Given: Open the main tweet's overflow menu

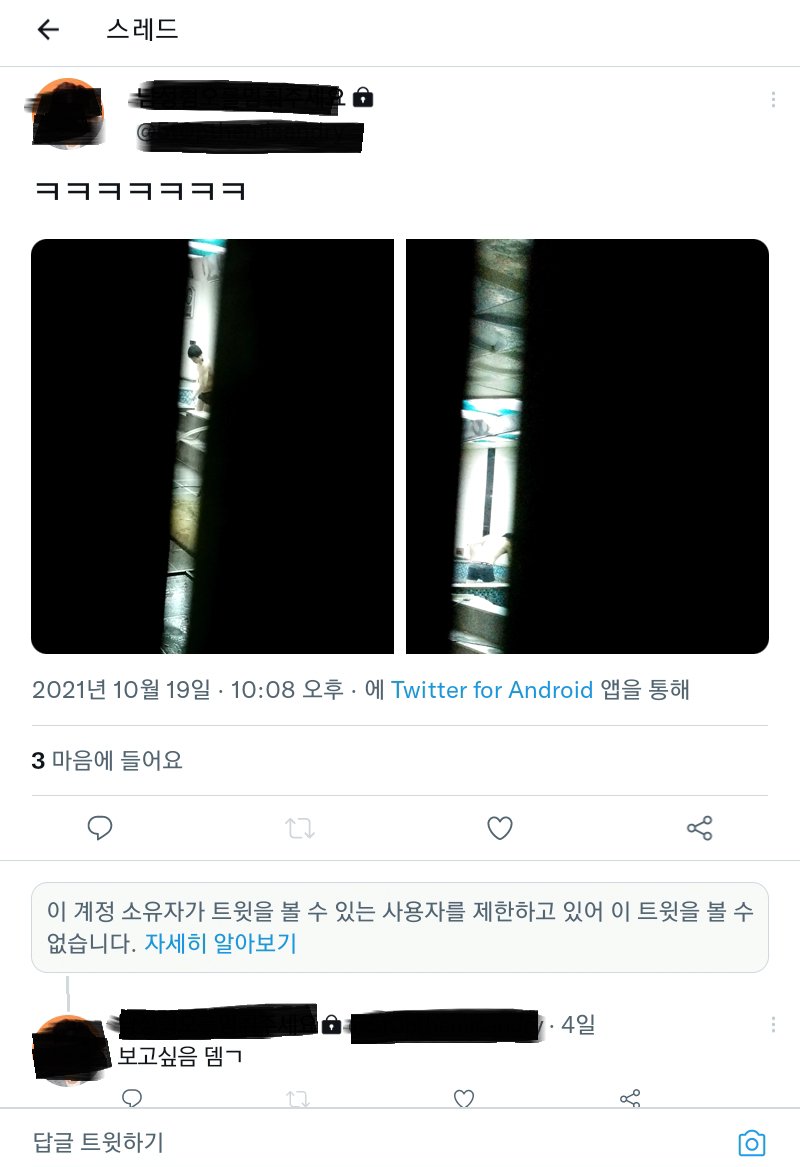Looking at the screenshot, I should [x=772, y=99].
